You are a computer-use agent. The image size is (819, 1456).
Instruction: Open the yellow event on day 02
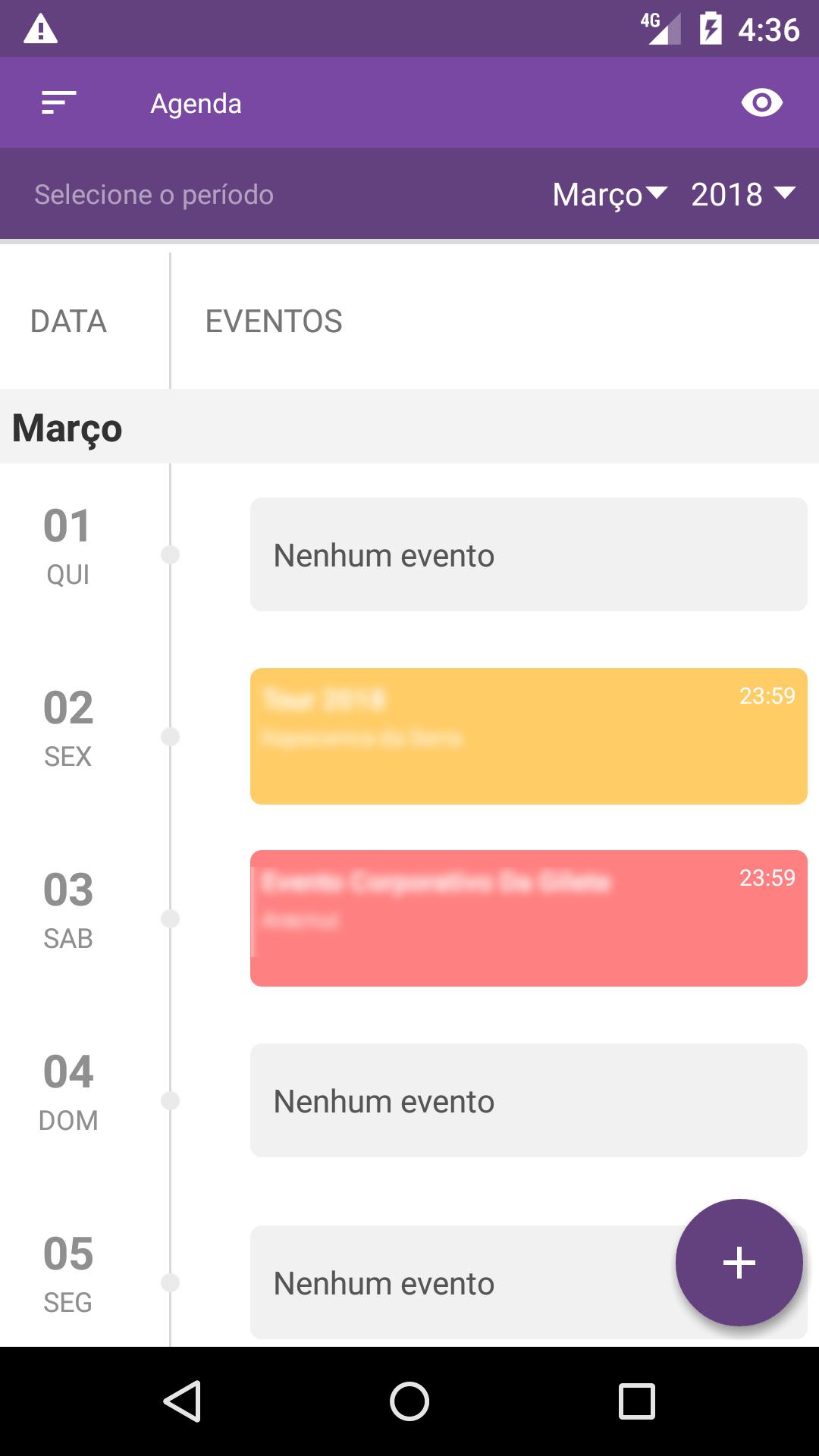pyautogui.click(x=529, y=736)
